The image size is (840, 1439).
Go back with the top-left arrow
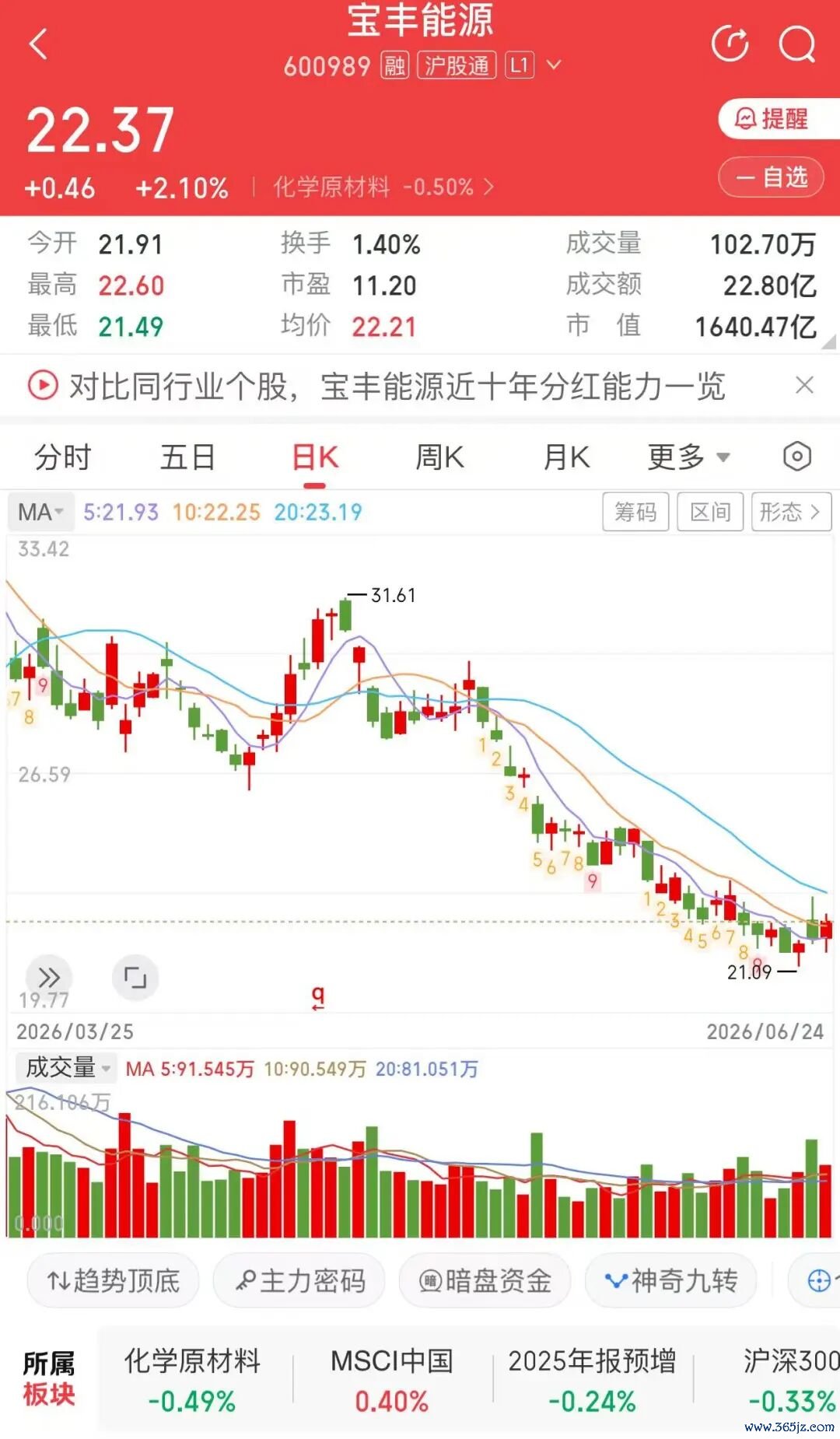[x=38, y=44]
